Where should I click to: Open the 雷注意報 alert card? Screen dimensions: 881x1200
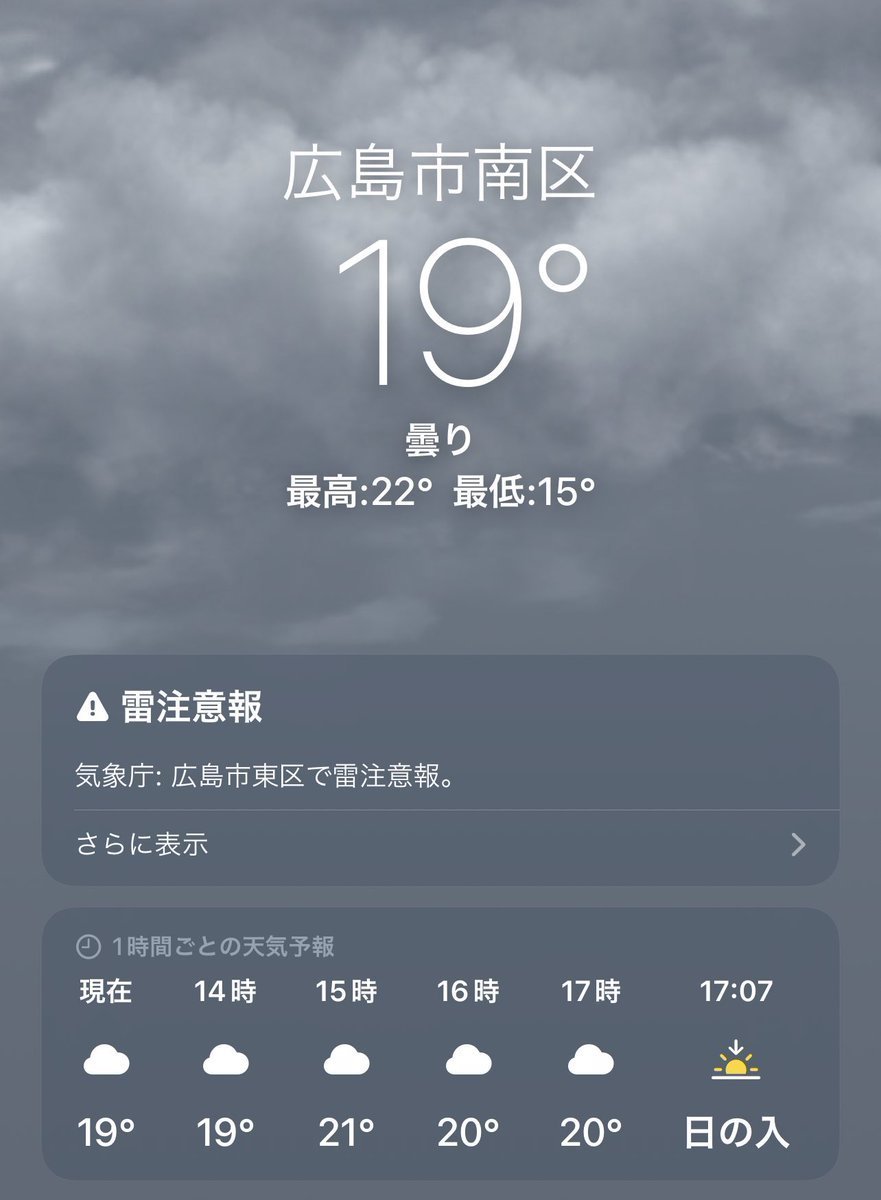point(440,740)
